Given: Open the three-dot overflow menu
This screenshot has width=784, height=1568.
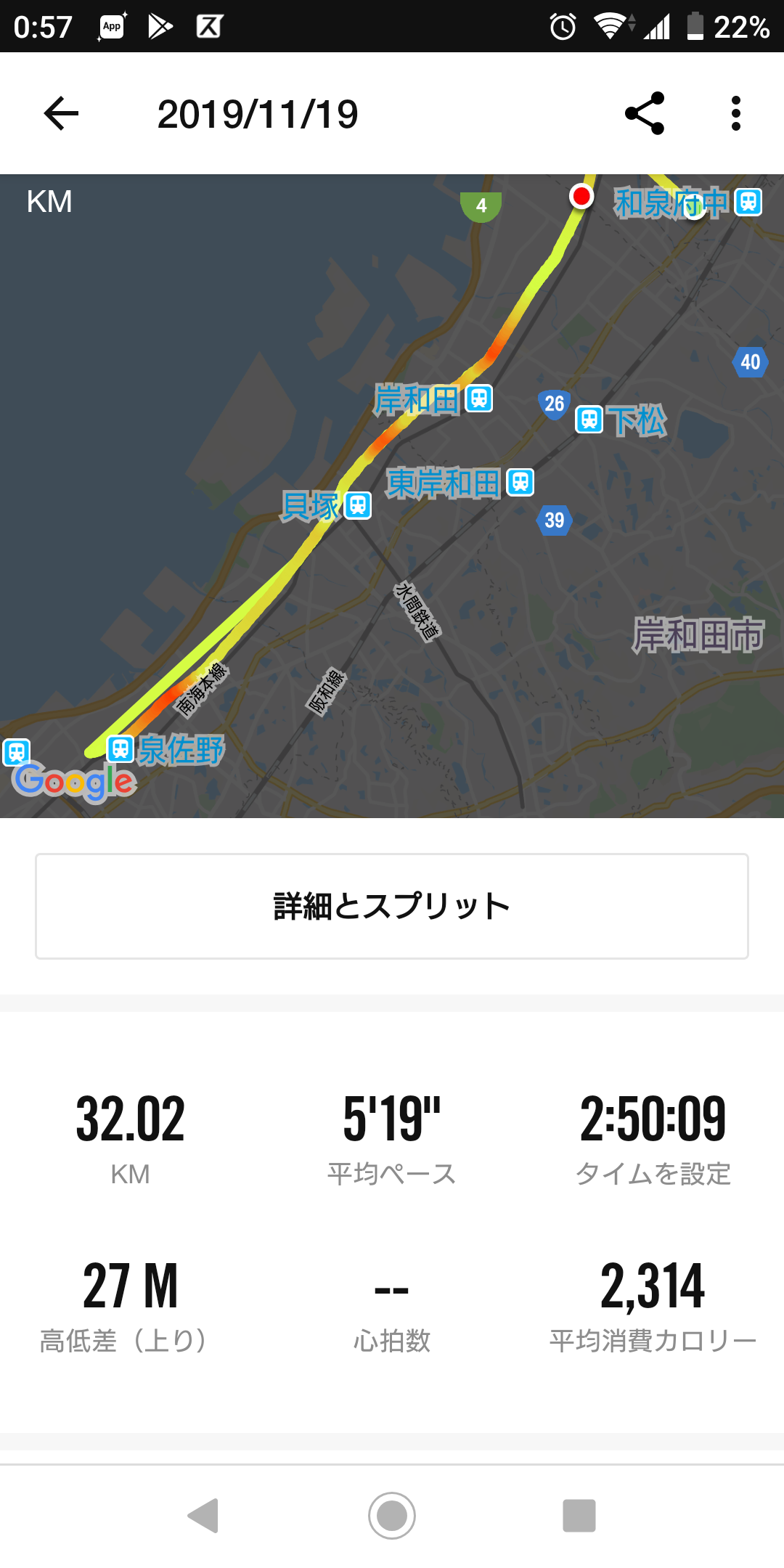Looking at the screenshot, I should pos(736,113).
